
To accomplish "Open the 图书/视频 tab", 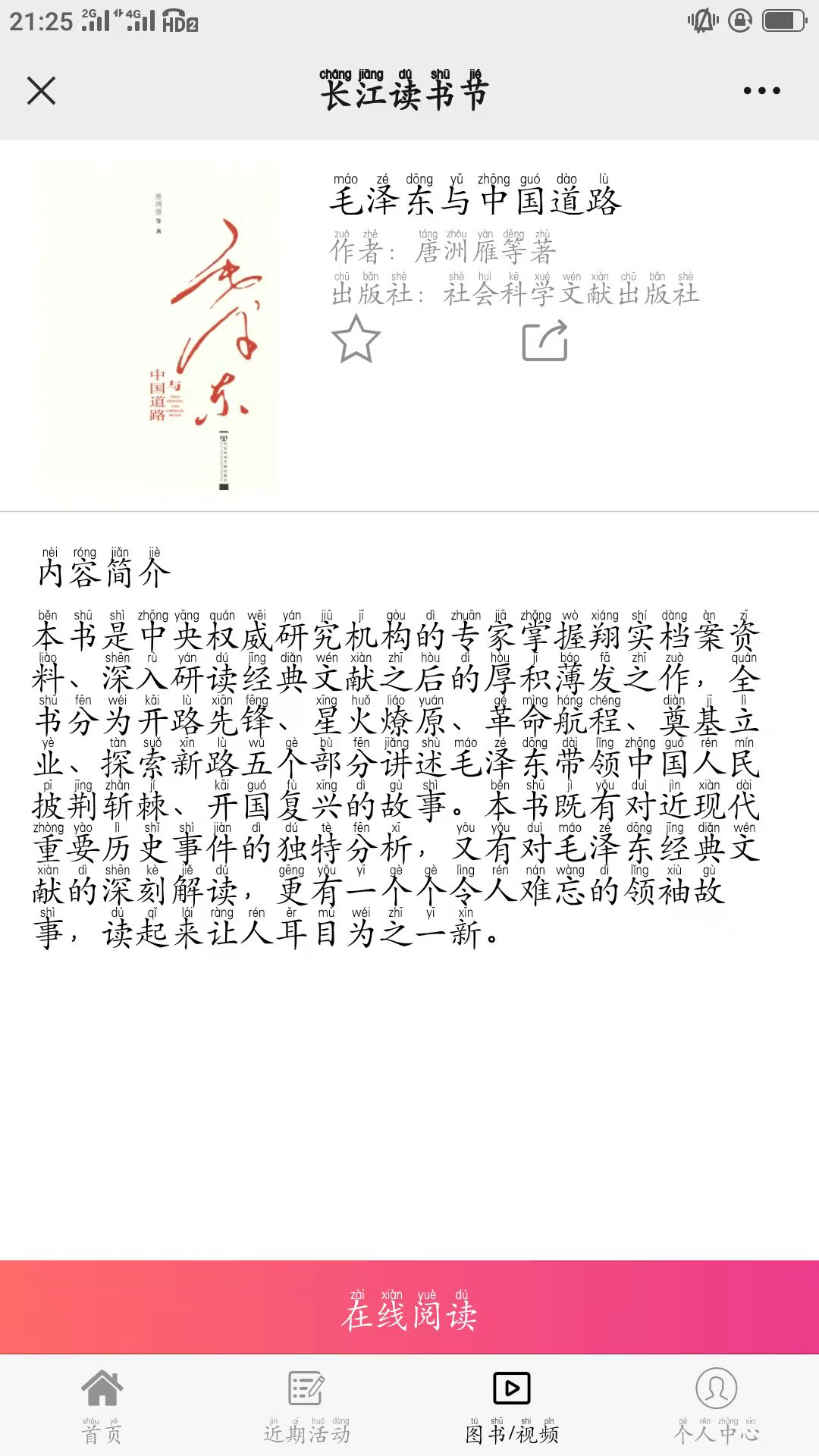I will coord(512,1407).
